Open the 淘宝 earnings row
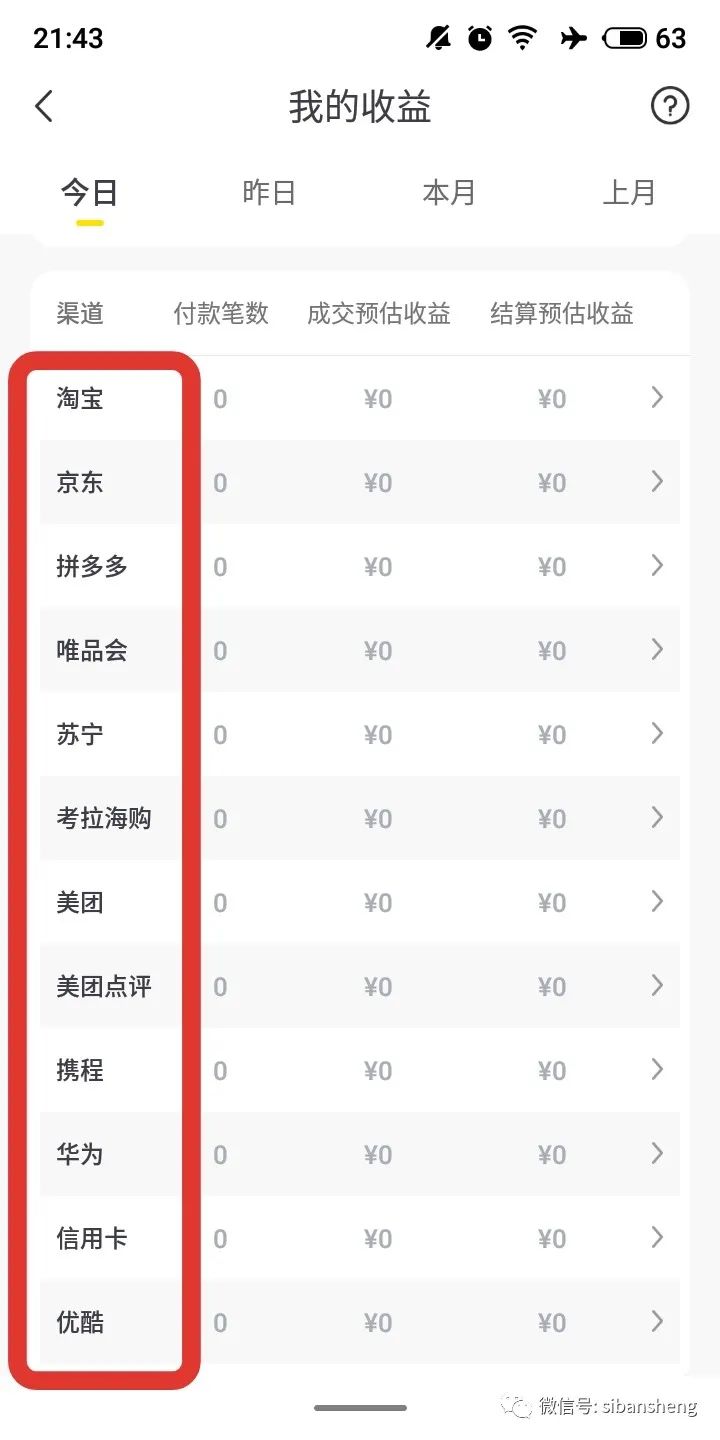 pos(360,398)
